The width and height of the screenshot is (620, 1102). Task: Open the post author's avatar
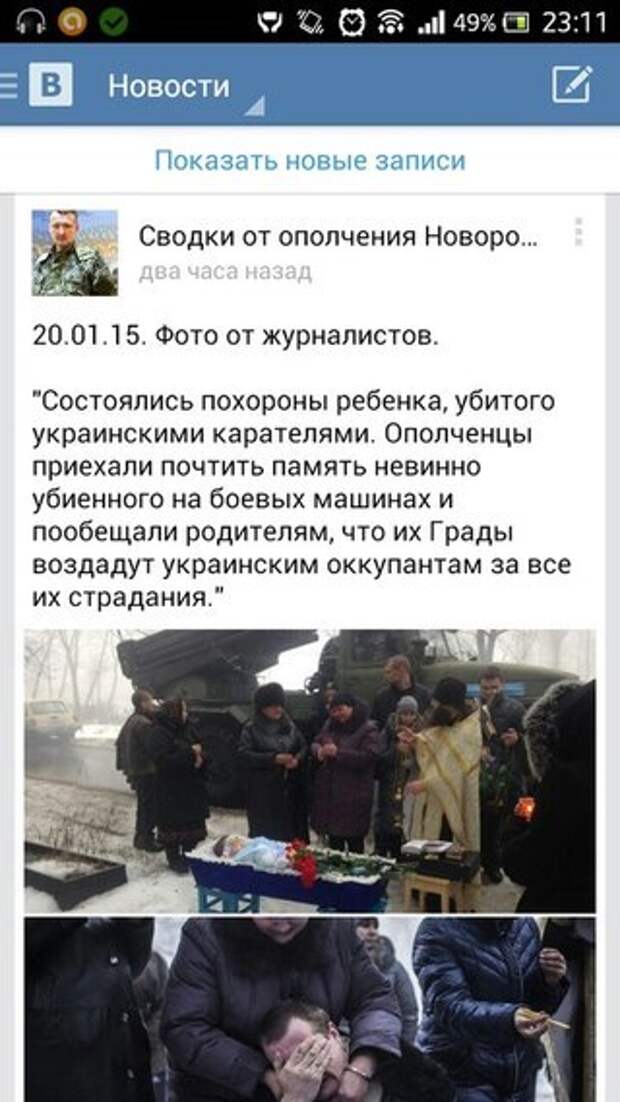pyautogui.click(x=74, y=253)
